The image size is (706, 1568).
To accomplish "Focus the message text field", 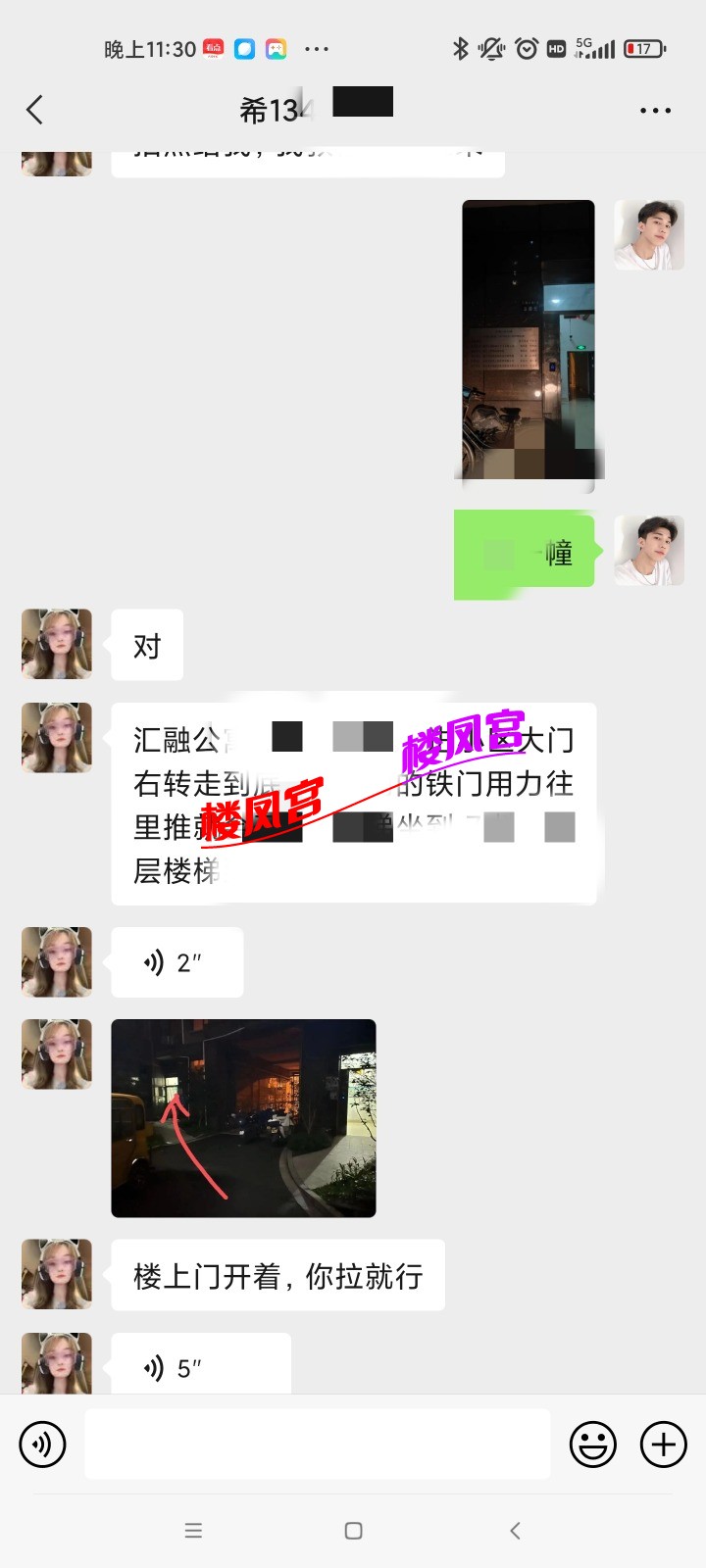I will [x=317, y=1445].
